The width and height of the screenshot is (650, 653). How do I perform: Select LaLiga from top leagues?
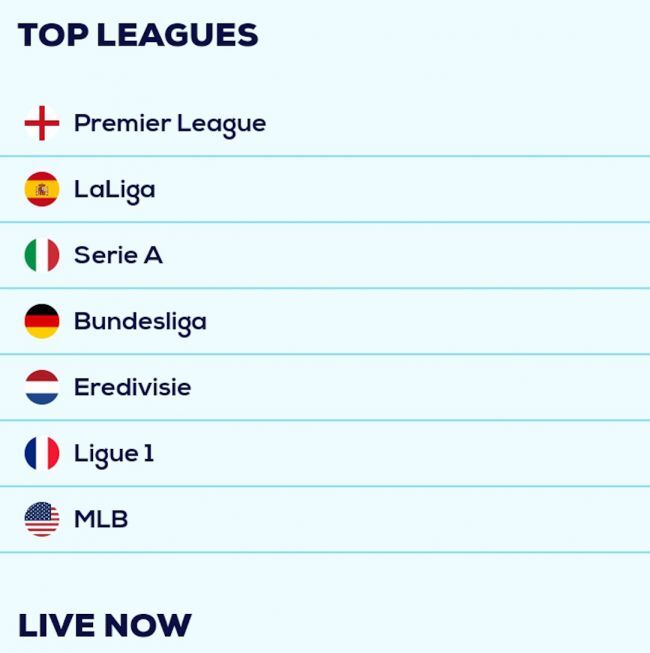click(x=114, y=189)
